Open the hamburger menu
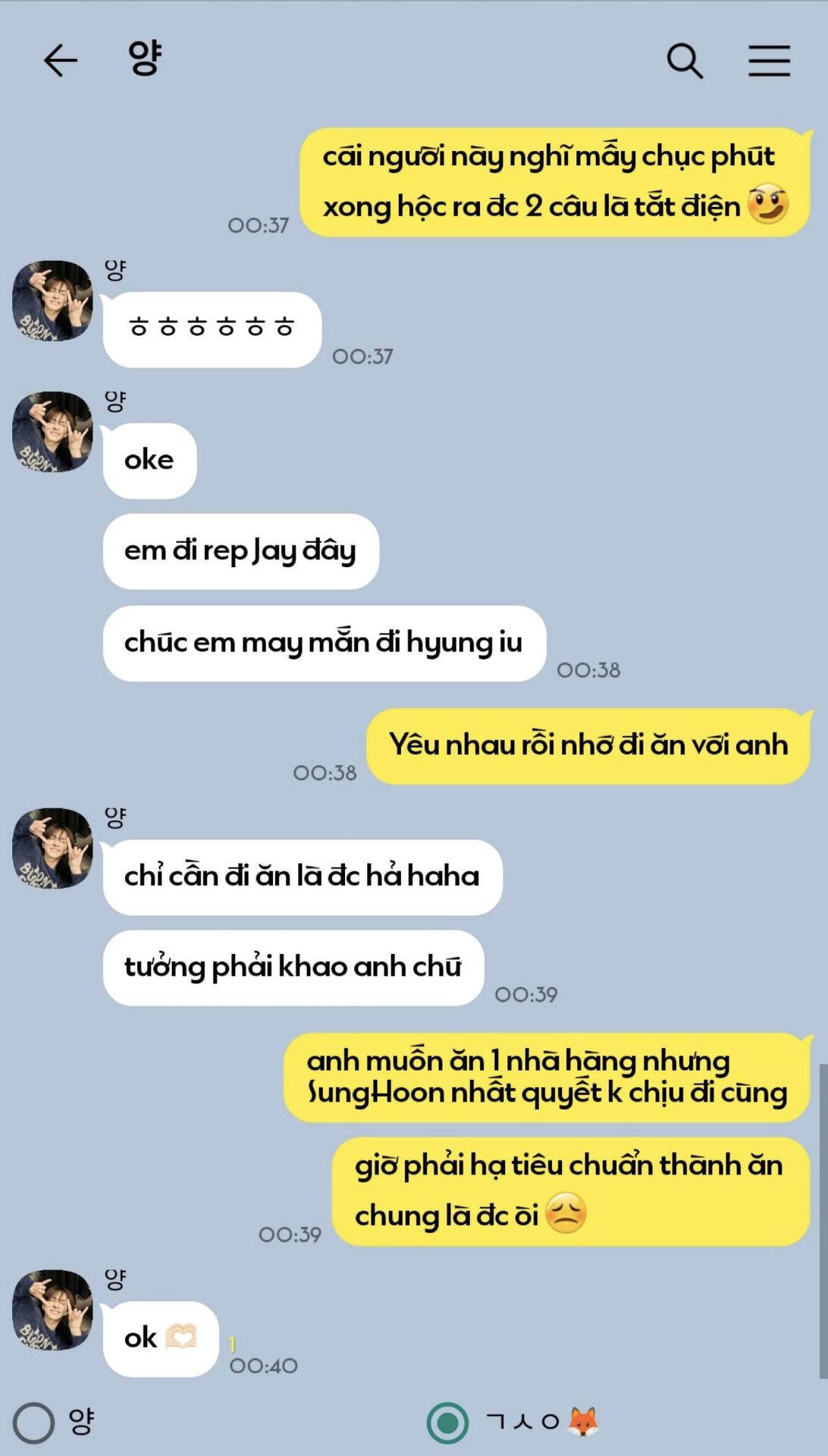 click(x=769, y=61)
